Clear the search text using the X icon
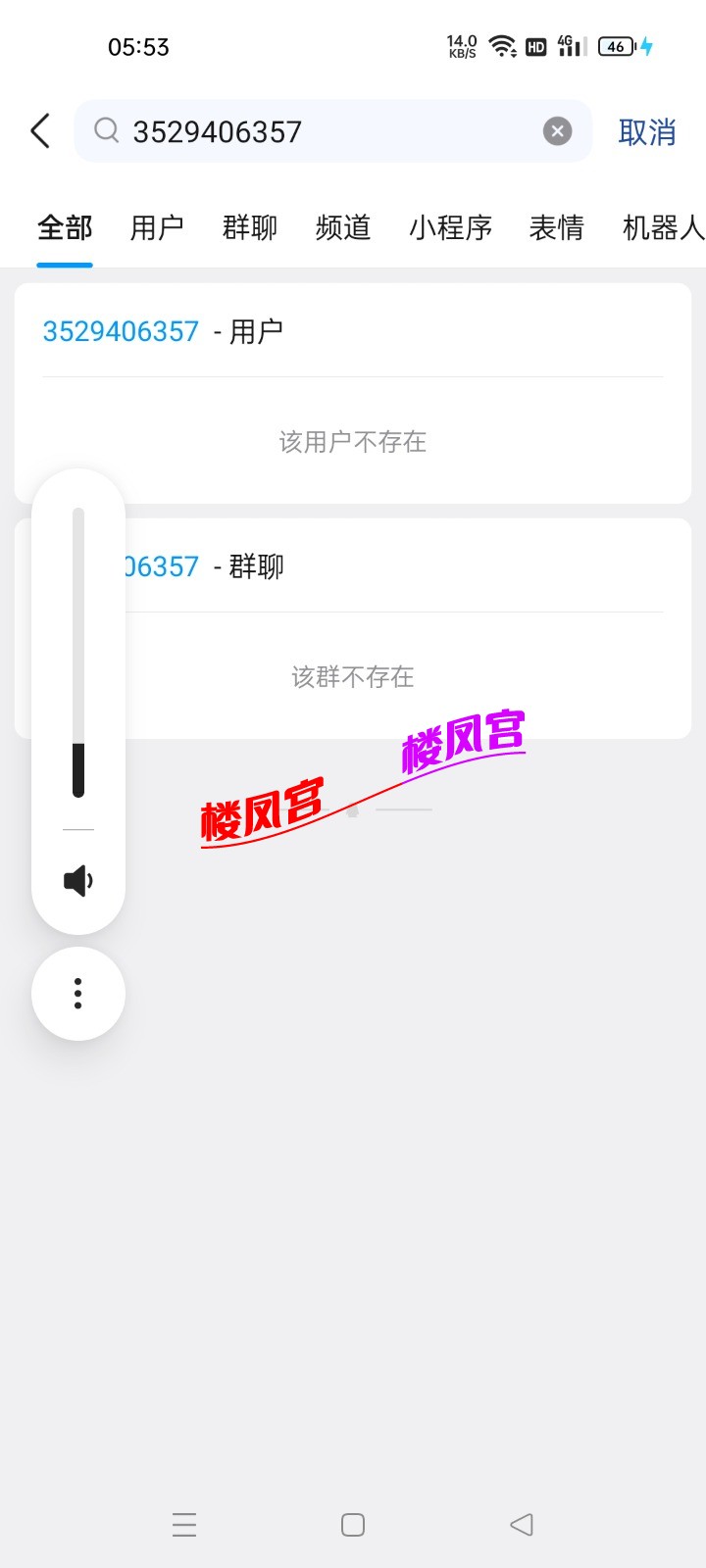Viewport: 706px width, 1568px height. tap(557, 130)
